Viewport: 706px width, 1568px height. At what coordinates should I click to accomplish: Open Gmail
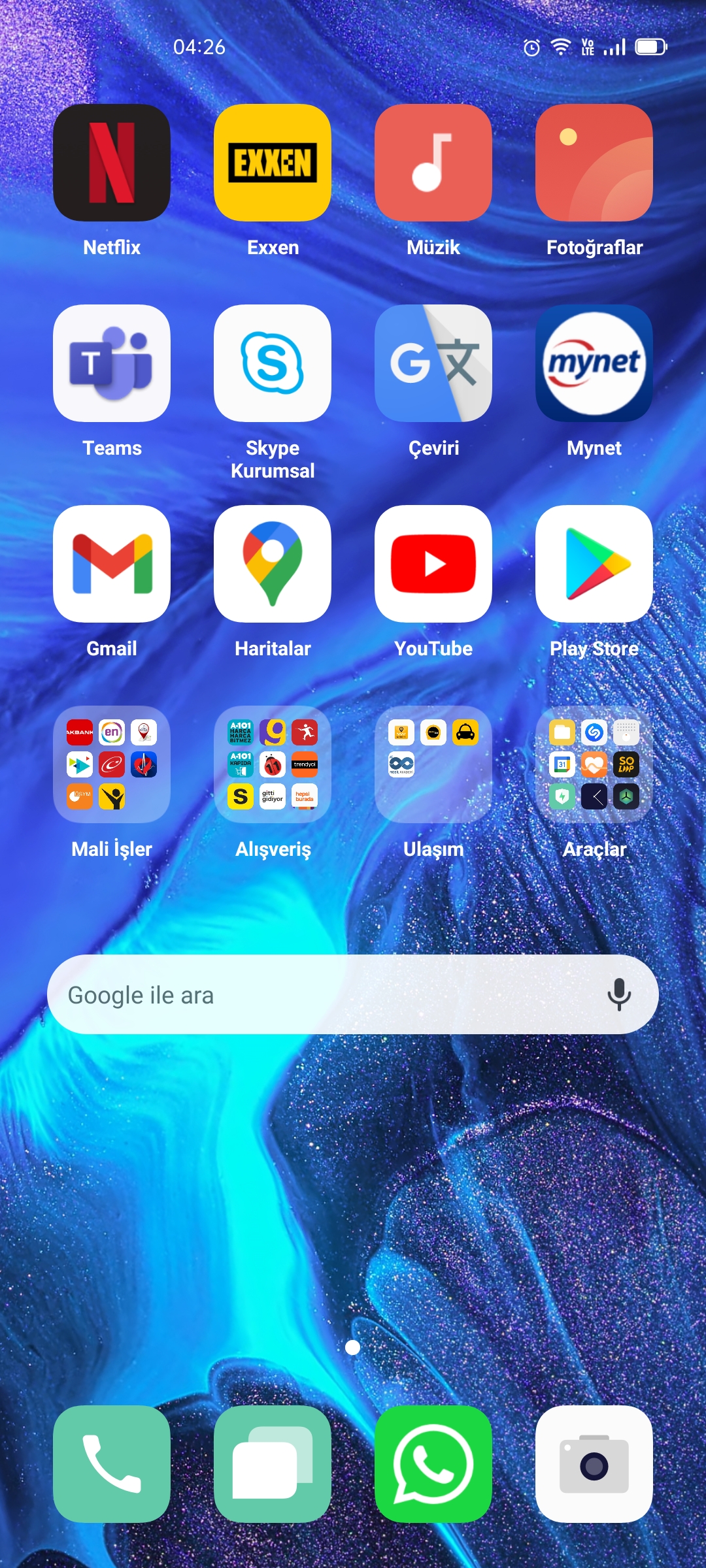112,564
